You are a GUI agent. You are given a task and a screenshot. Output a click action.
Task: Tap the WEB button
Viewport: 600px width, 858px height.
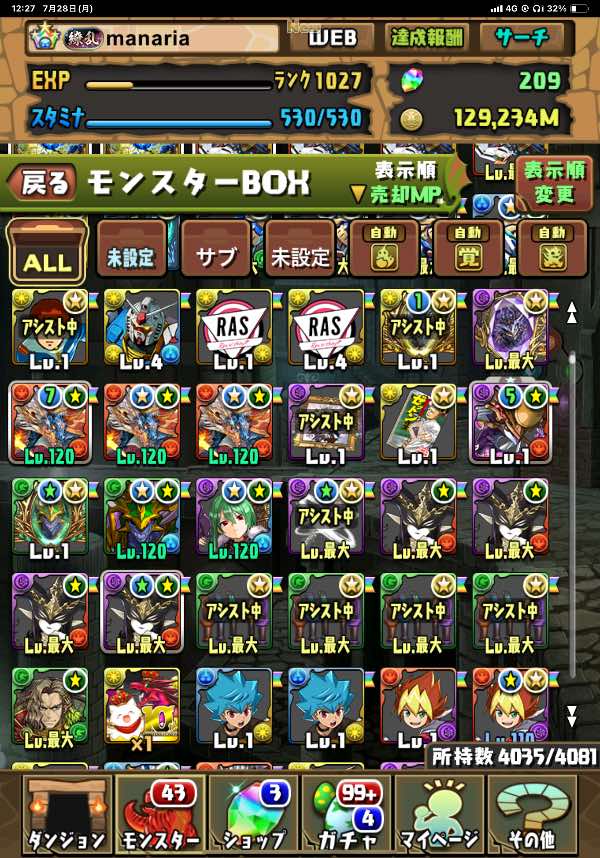[331, 39]
